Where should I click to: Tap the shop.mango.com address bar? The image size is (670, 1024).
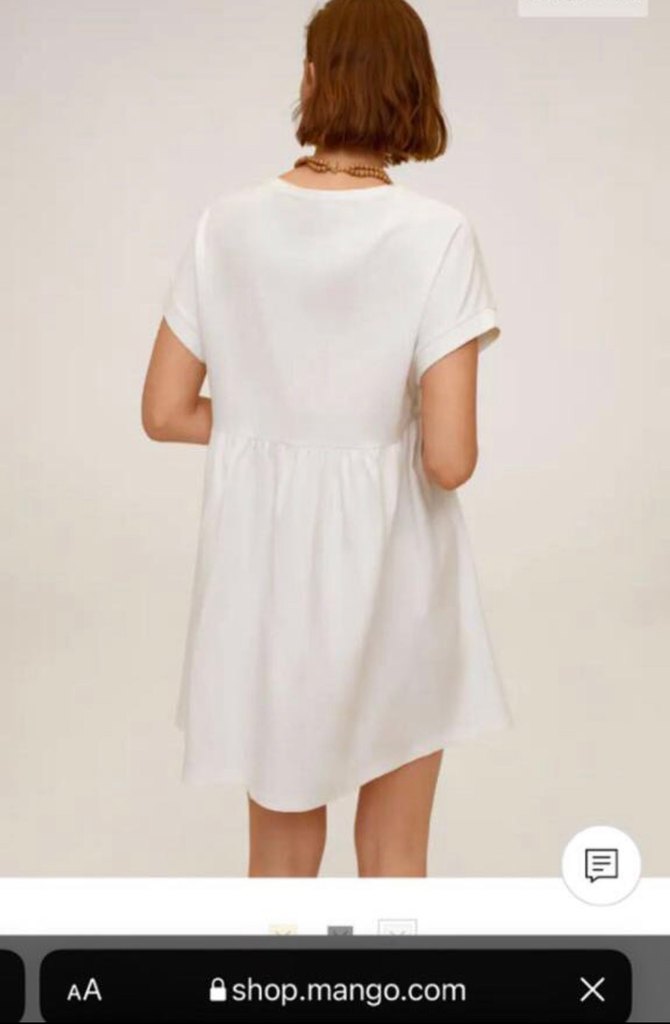click(x=338, y=990)
